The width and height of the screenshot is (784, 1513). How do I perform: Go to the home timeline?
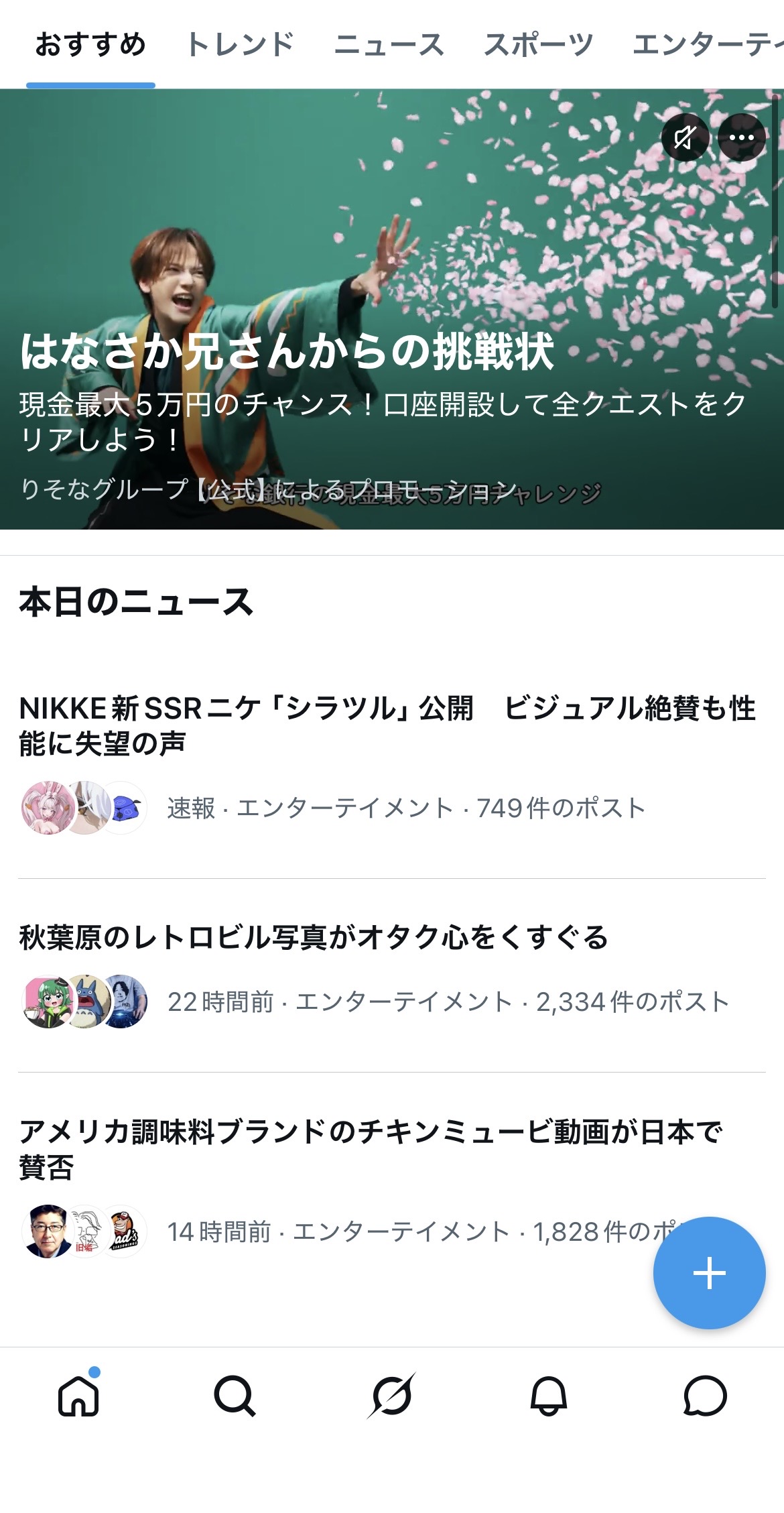click(x=78, y=1396)
